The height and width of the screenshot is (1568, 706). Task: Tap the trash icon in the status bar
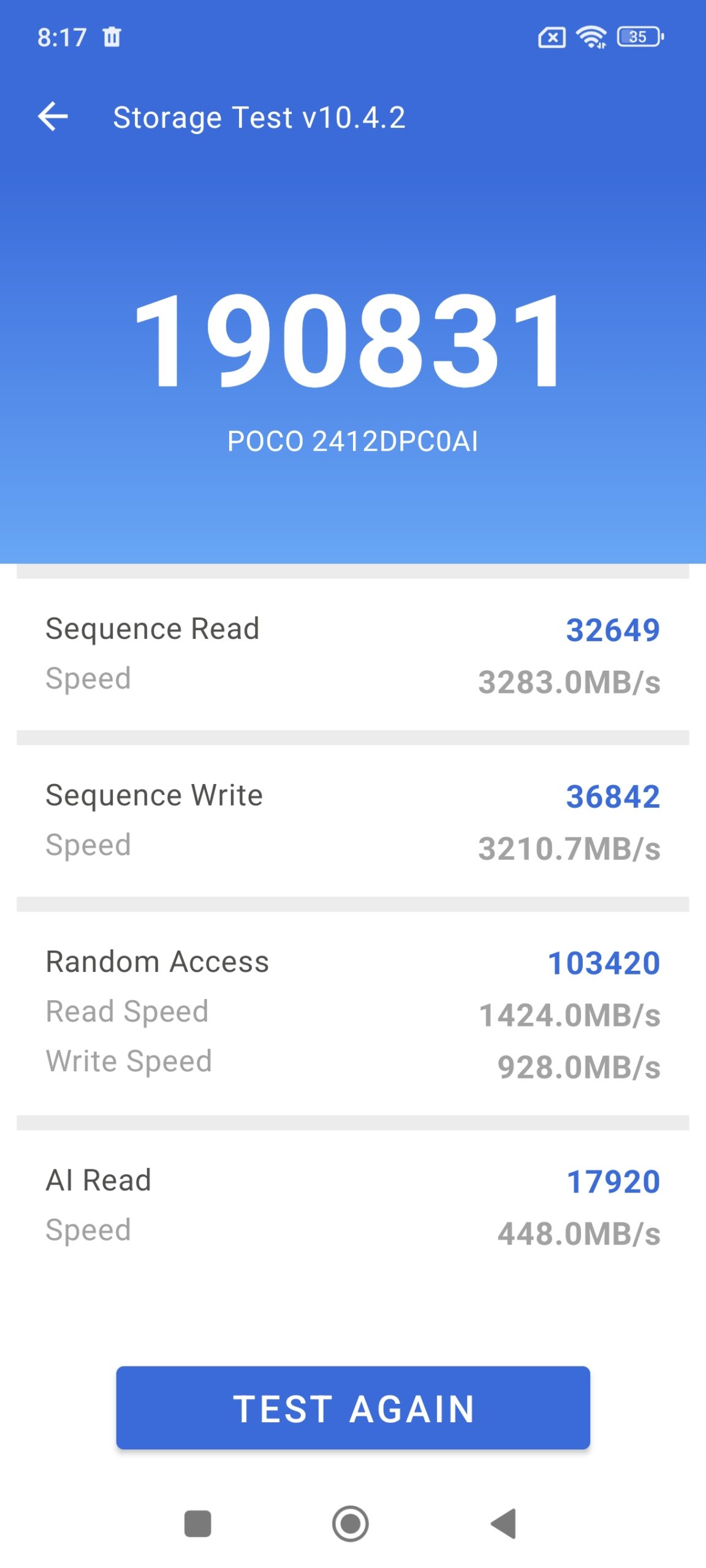[x=111, y=38]
